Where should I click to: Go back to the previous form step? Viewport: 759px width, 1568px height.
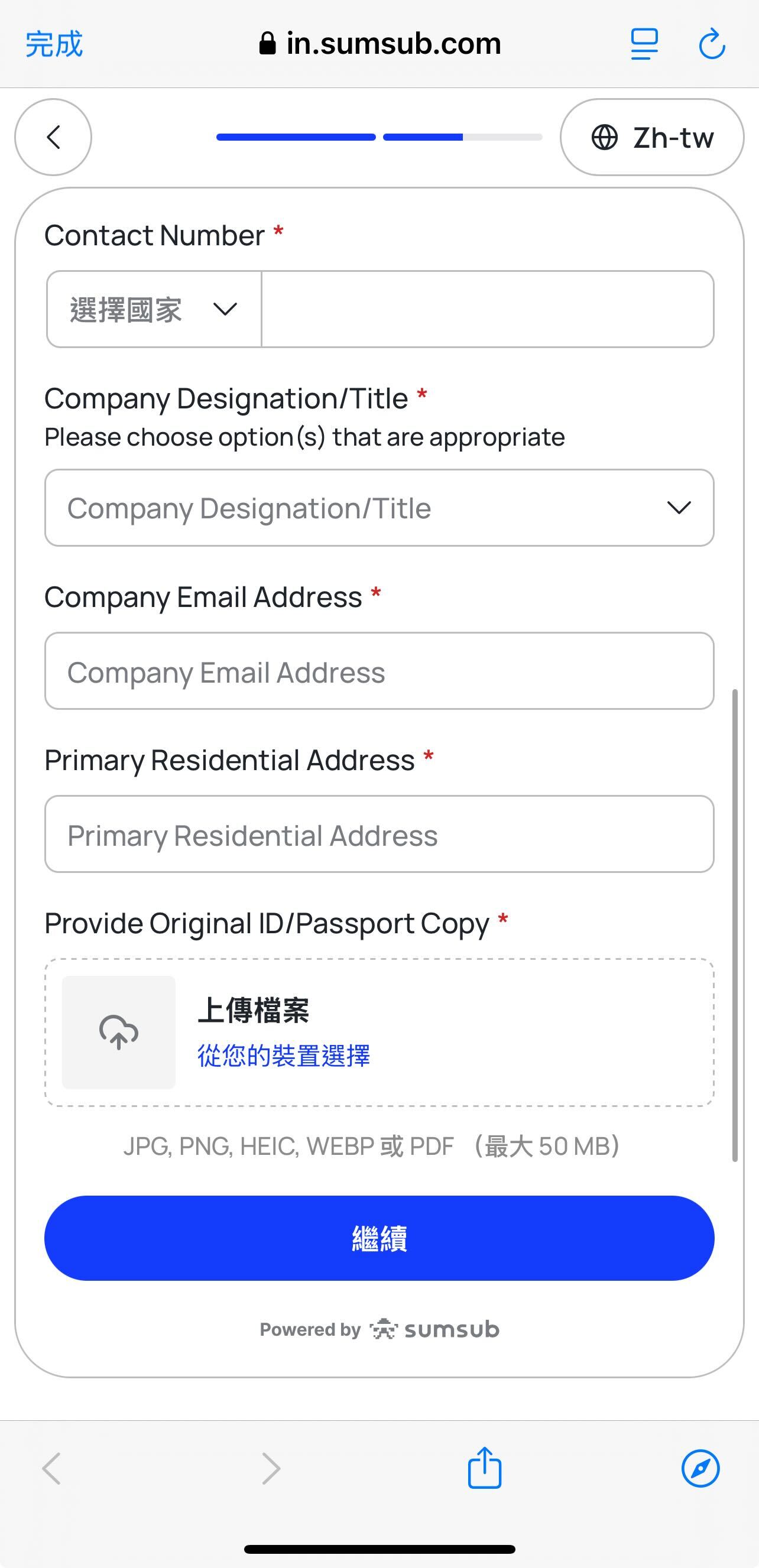click(54, 137)
